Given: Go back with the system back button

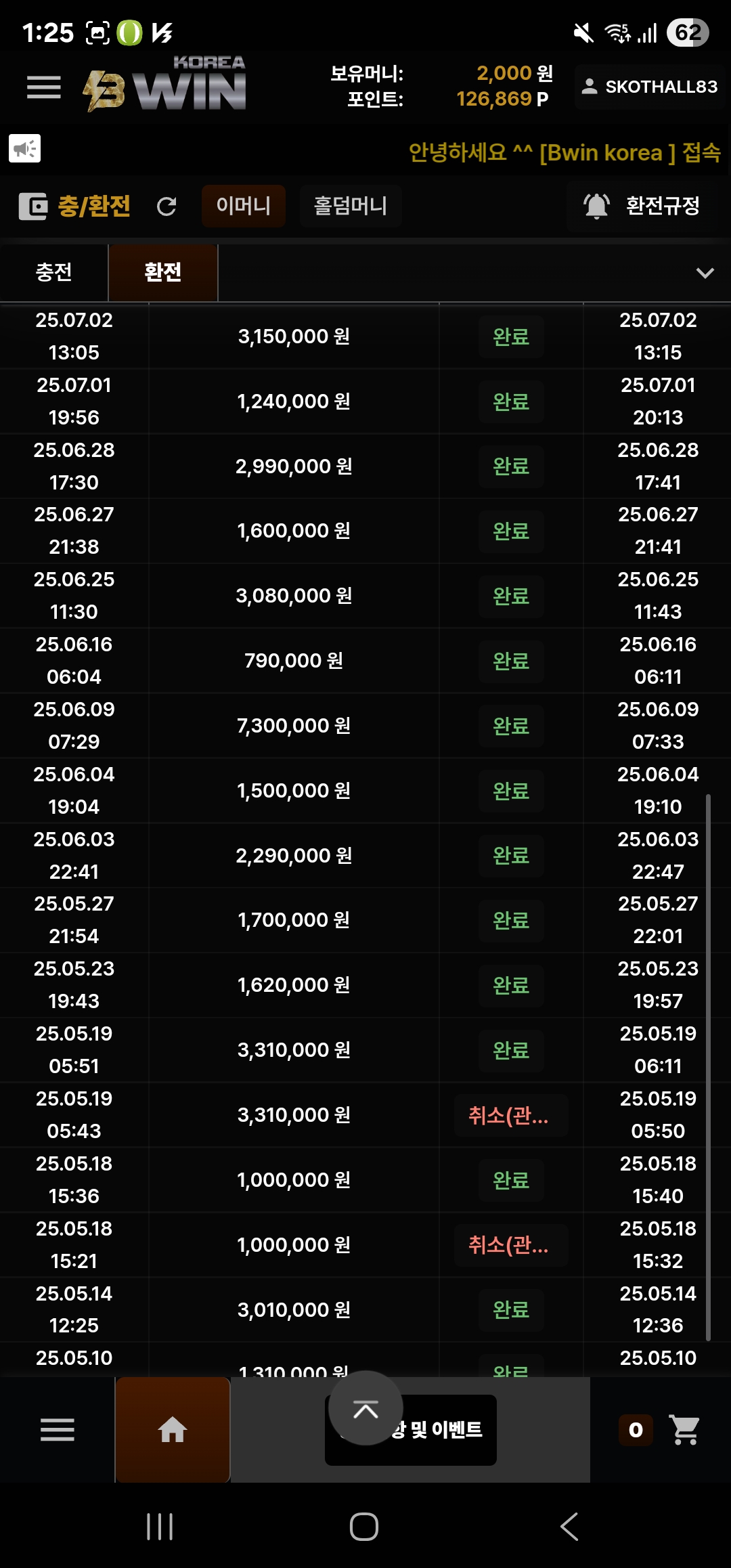Looking at the screenshot, I should [569, 1527].
